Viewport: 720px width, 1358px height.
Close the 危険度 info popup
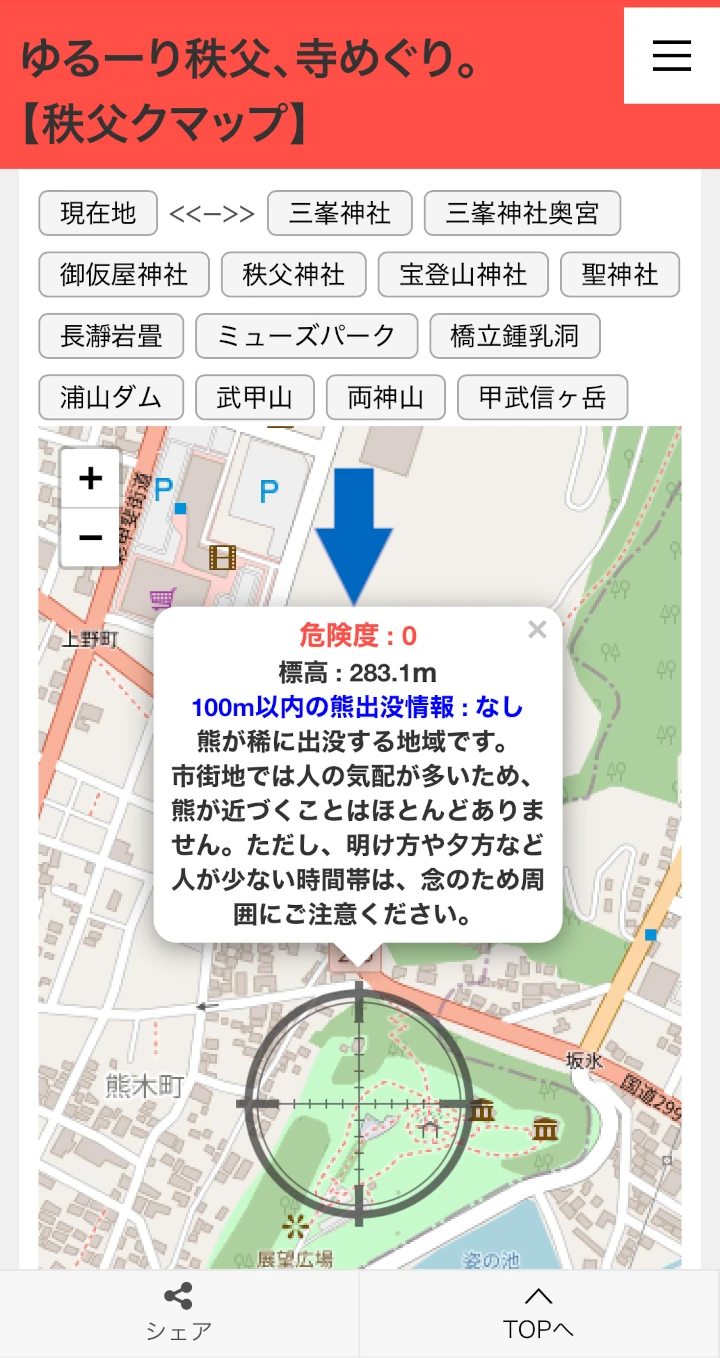click(x=537, y=630)
